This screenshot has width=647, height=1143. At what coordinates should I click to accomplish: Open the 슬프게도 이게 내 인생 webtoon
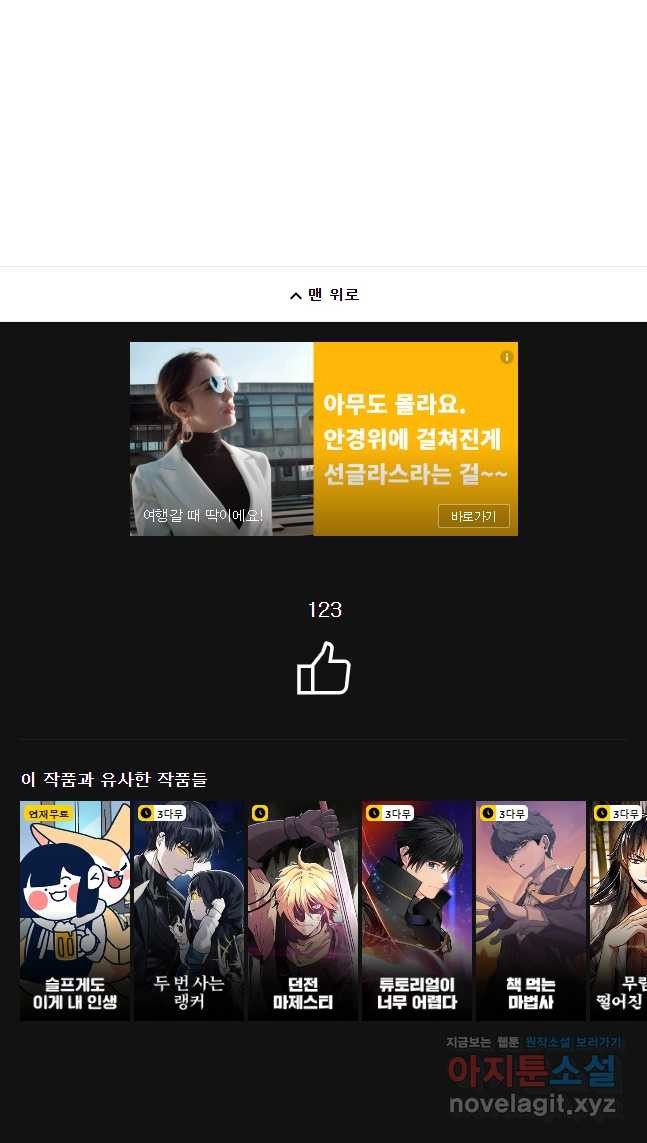(x=75, y=910)
